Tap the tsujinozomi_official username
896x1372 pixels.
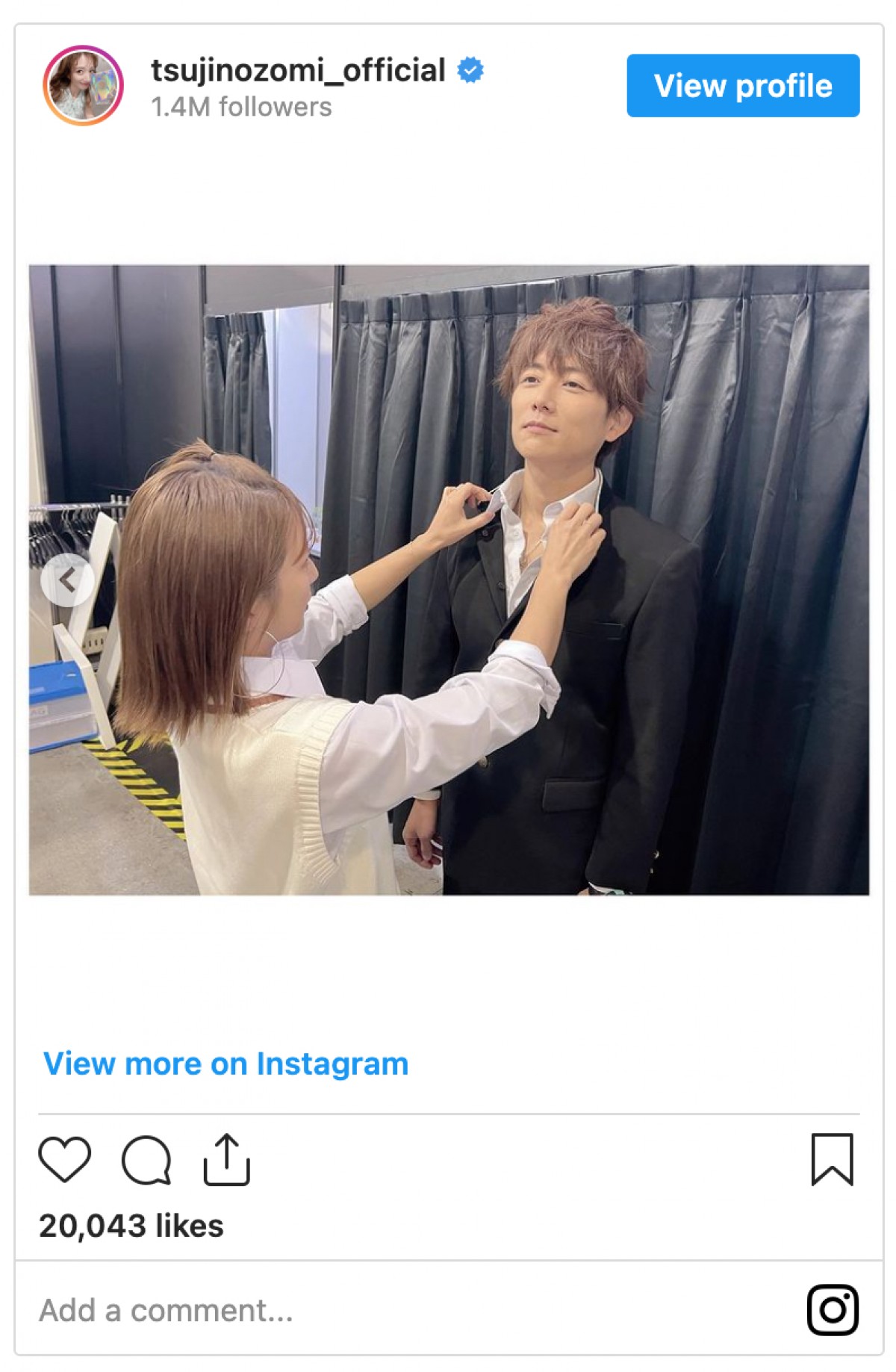[298, 71]
